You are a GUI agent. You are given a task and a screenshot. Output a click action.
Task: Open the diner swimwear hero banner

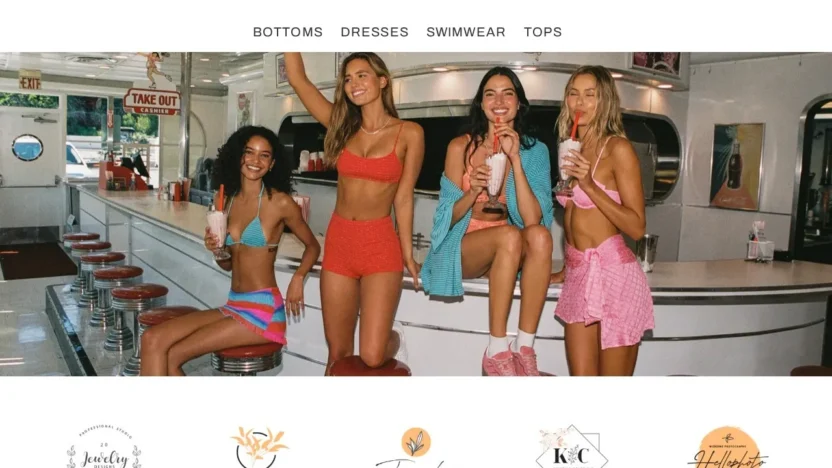tap(416, 214)
